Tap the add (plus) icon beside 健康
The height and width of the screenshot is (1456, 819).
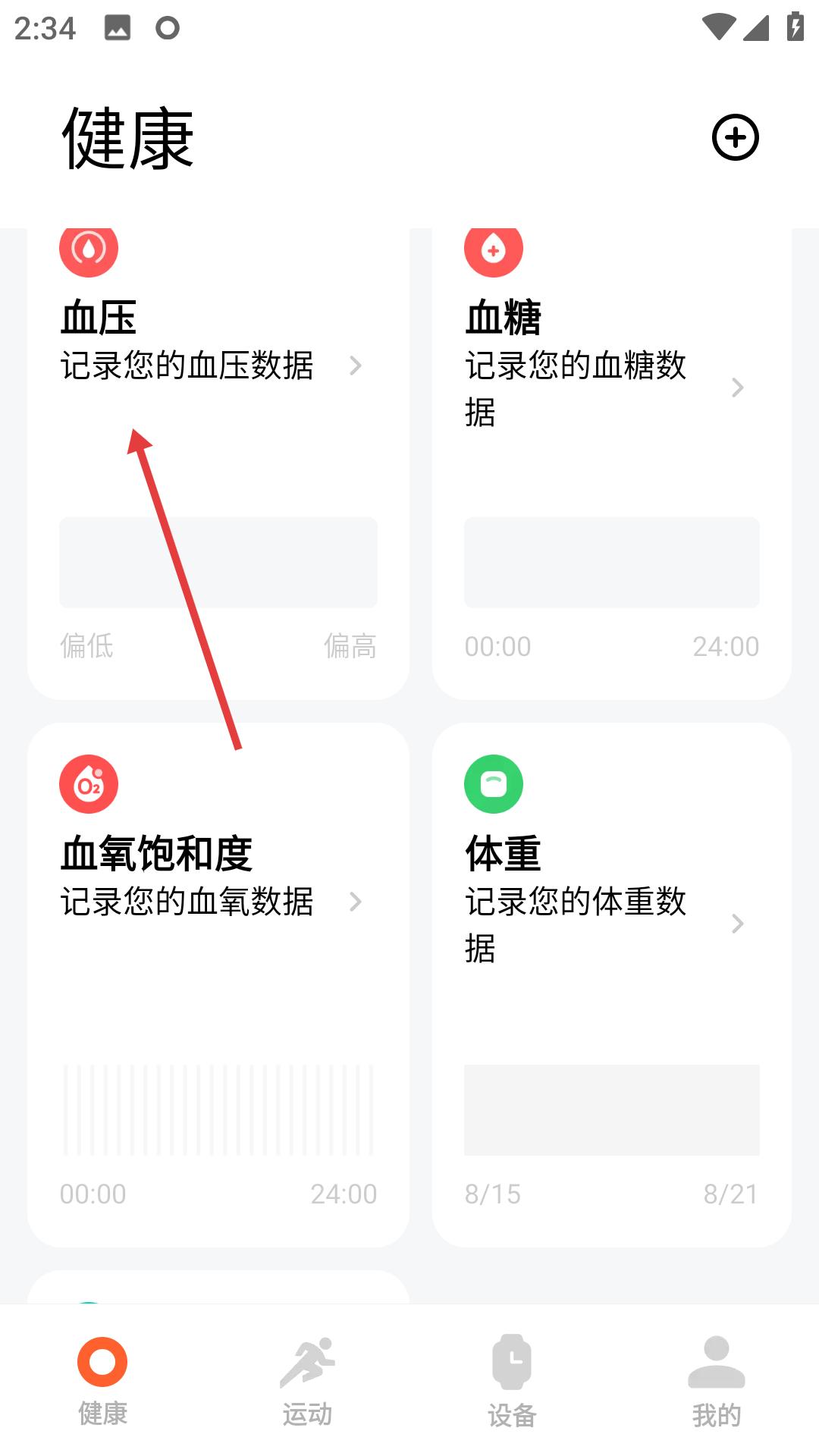pos(735,138)
